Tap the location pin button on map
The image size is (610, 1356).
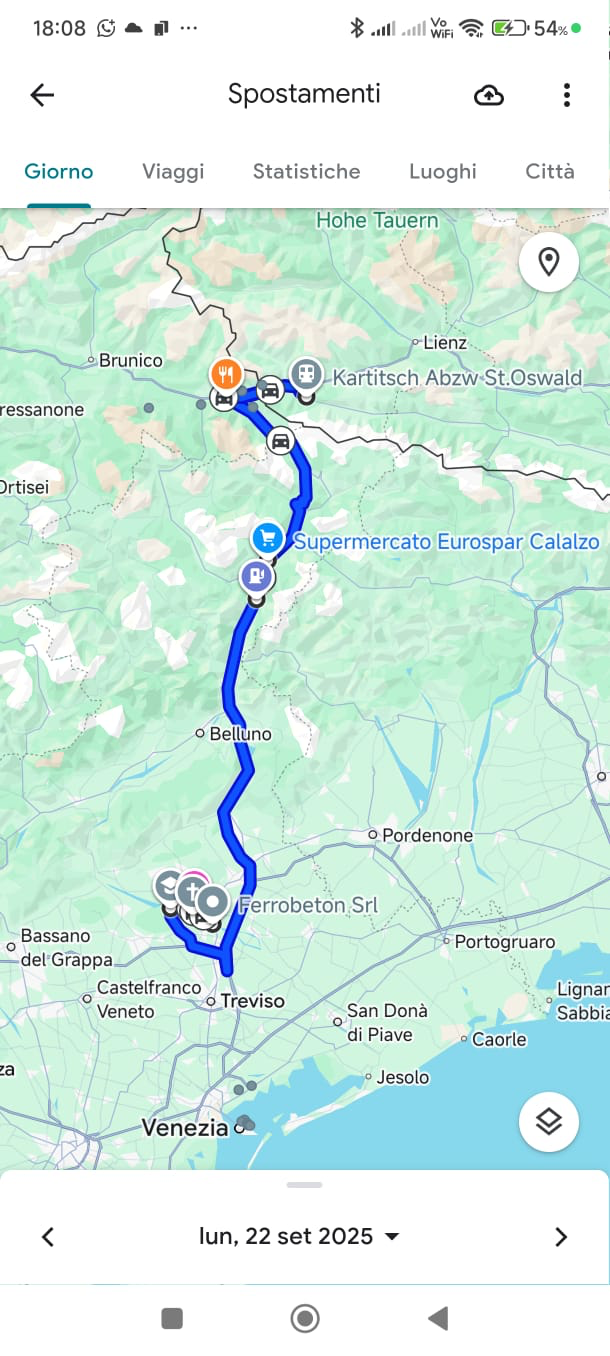[548, 262]
